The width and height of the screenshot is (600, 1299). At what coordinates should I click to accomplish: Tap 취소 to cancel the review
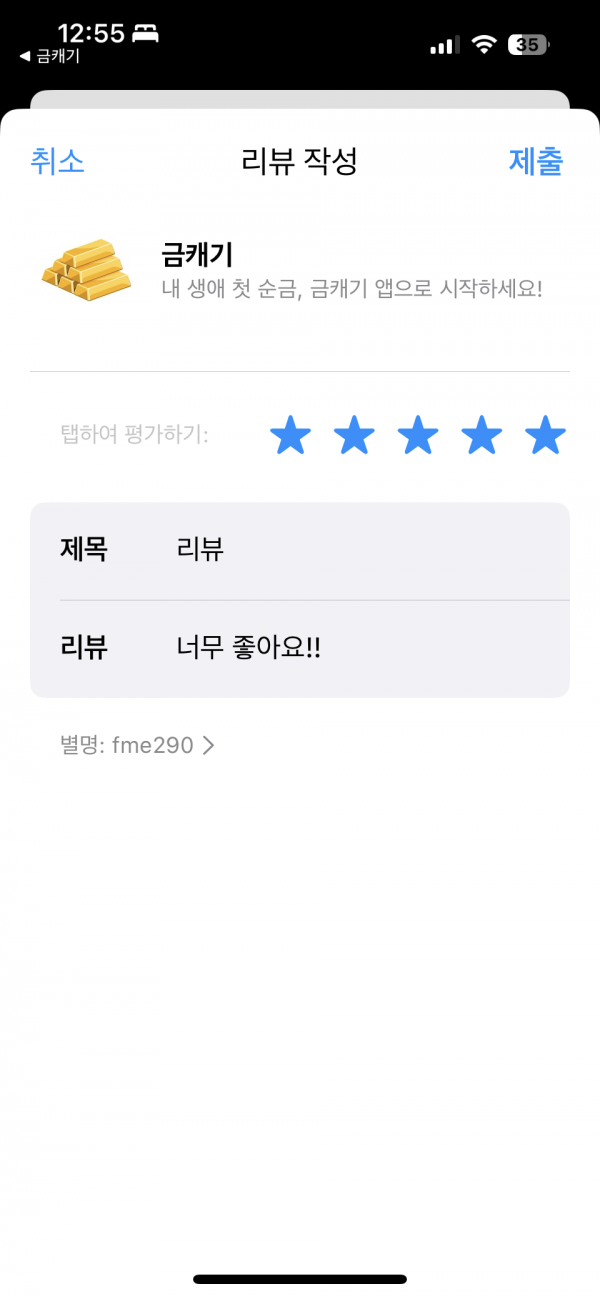coord(57,161)
